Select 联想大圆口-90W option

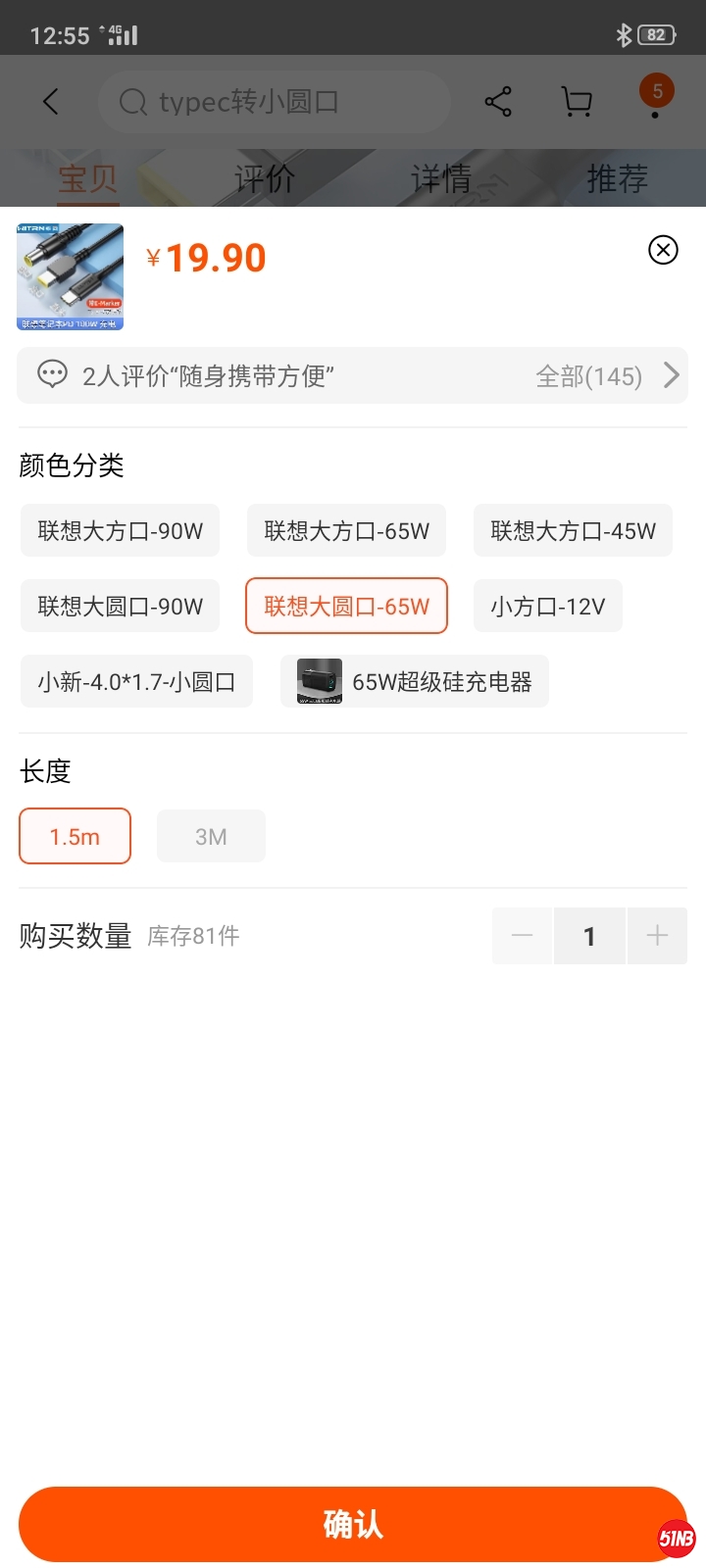coord(121,607)
